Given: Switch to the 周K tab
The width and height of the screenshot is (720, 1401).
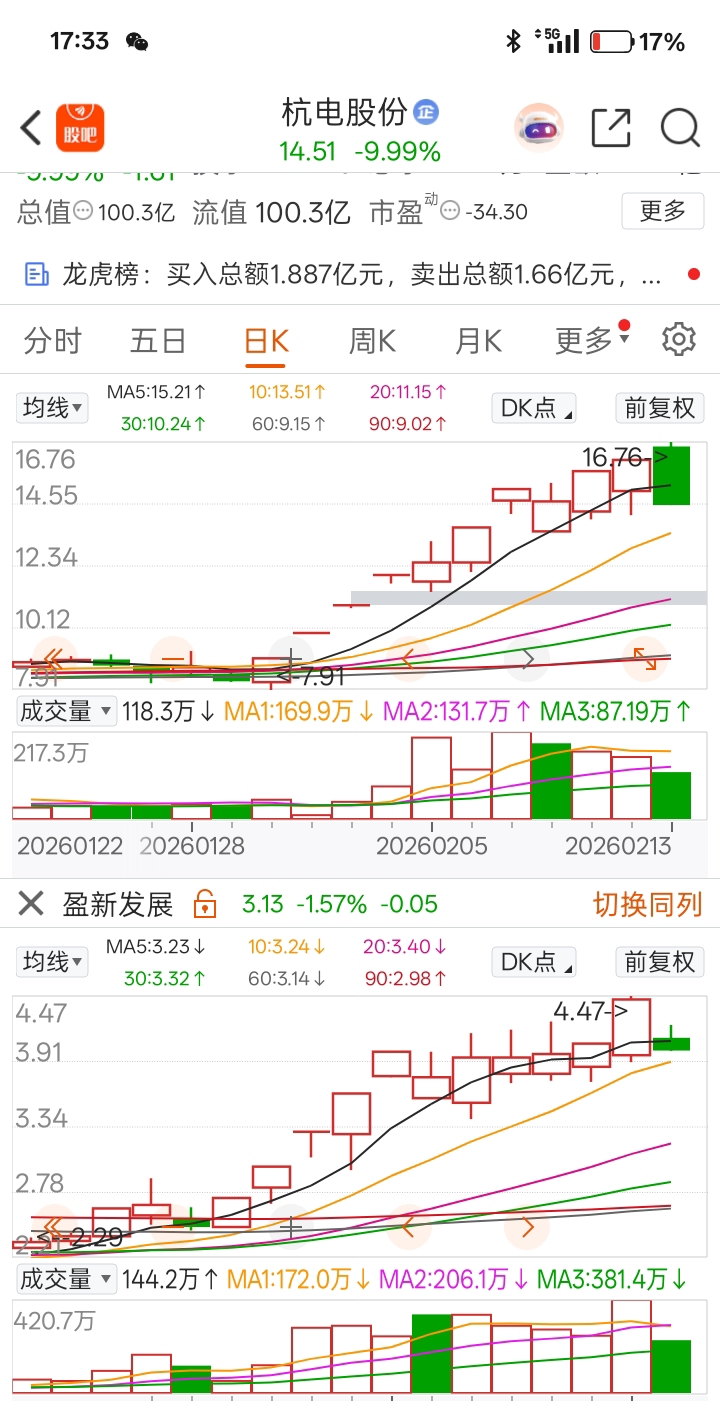Looking at the screenshot, I should click(372, 341).
